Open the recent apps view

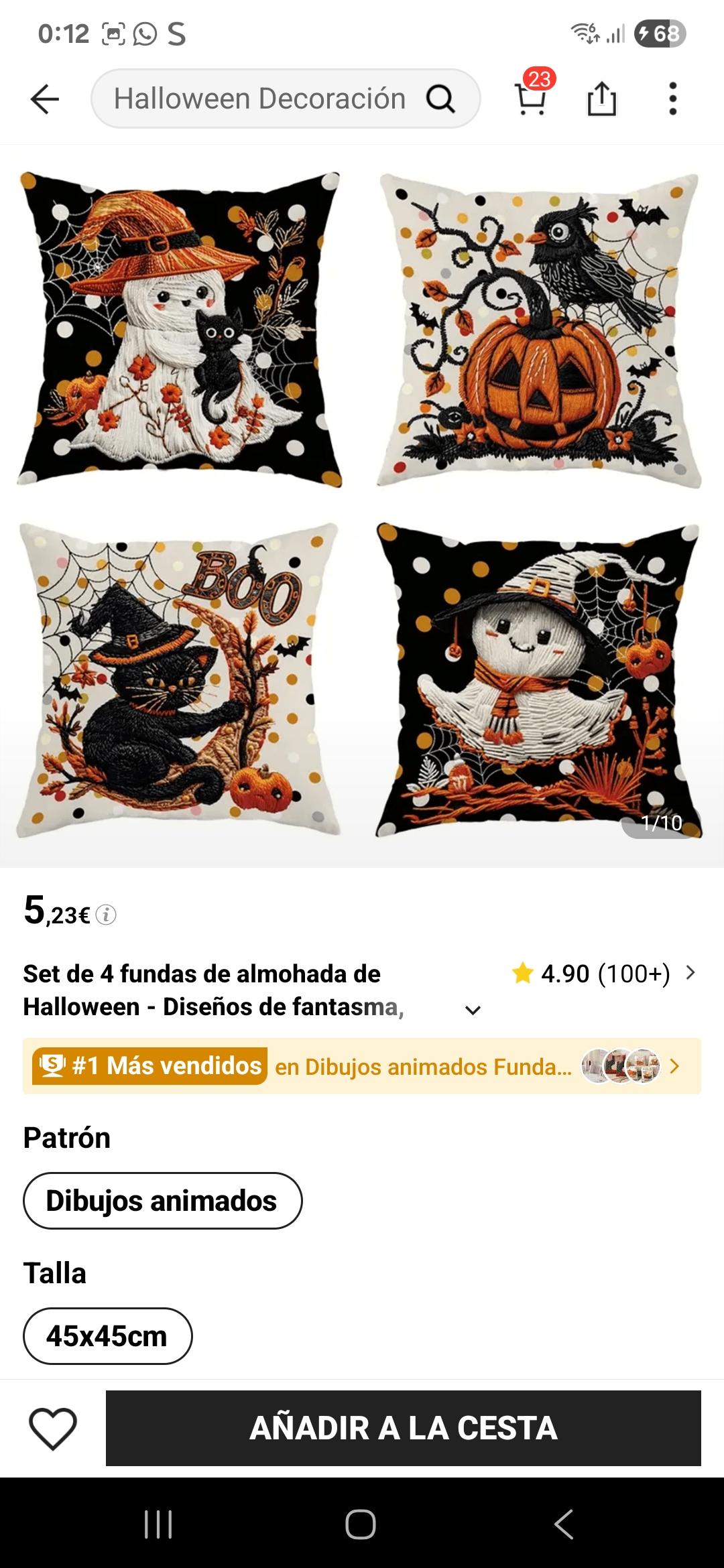pos(159,1524)
